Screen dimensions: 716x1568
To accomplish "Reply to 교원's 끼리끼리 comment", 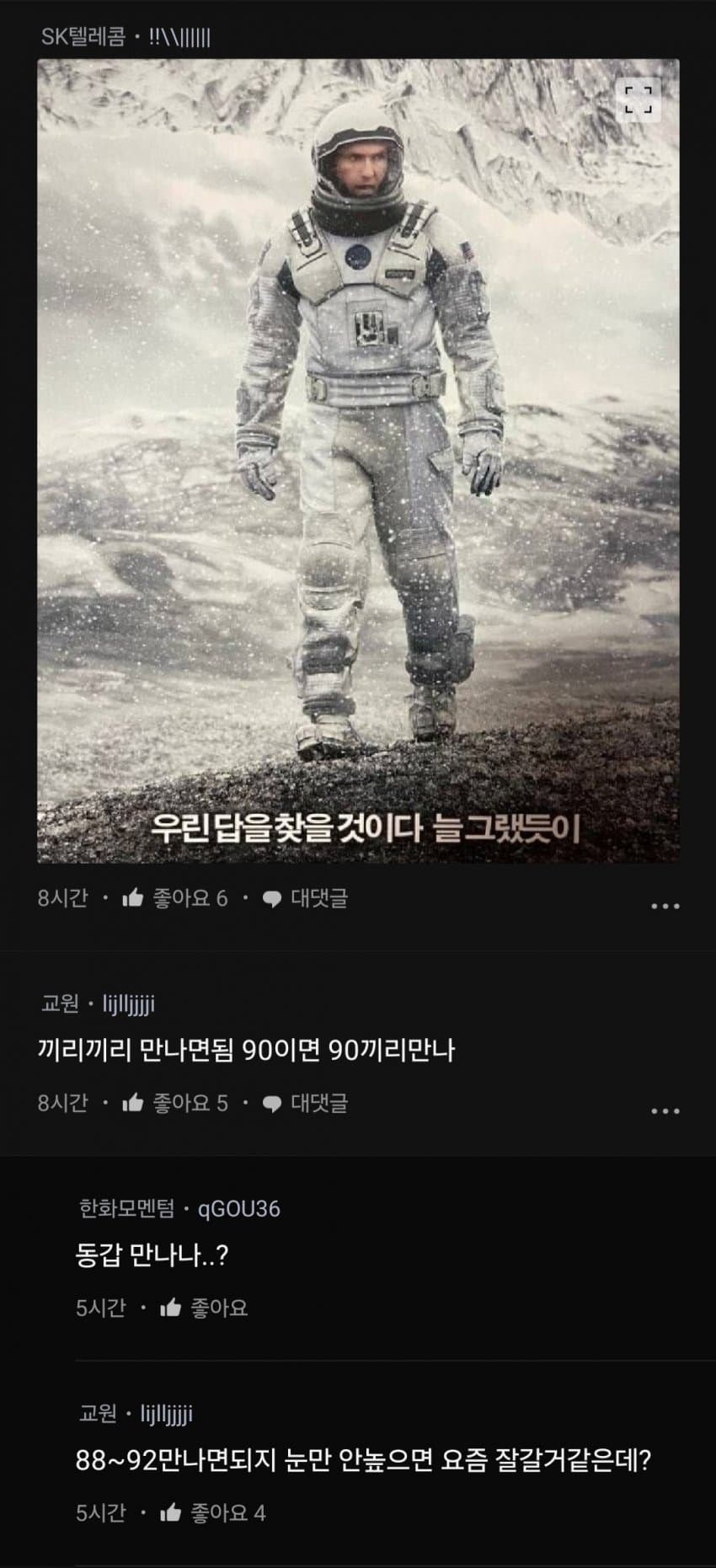I will pyautogui.click(x=305, y=1103).
